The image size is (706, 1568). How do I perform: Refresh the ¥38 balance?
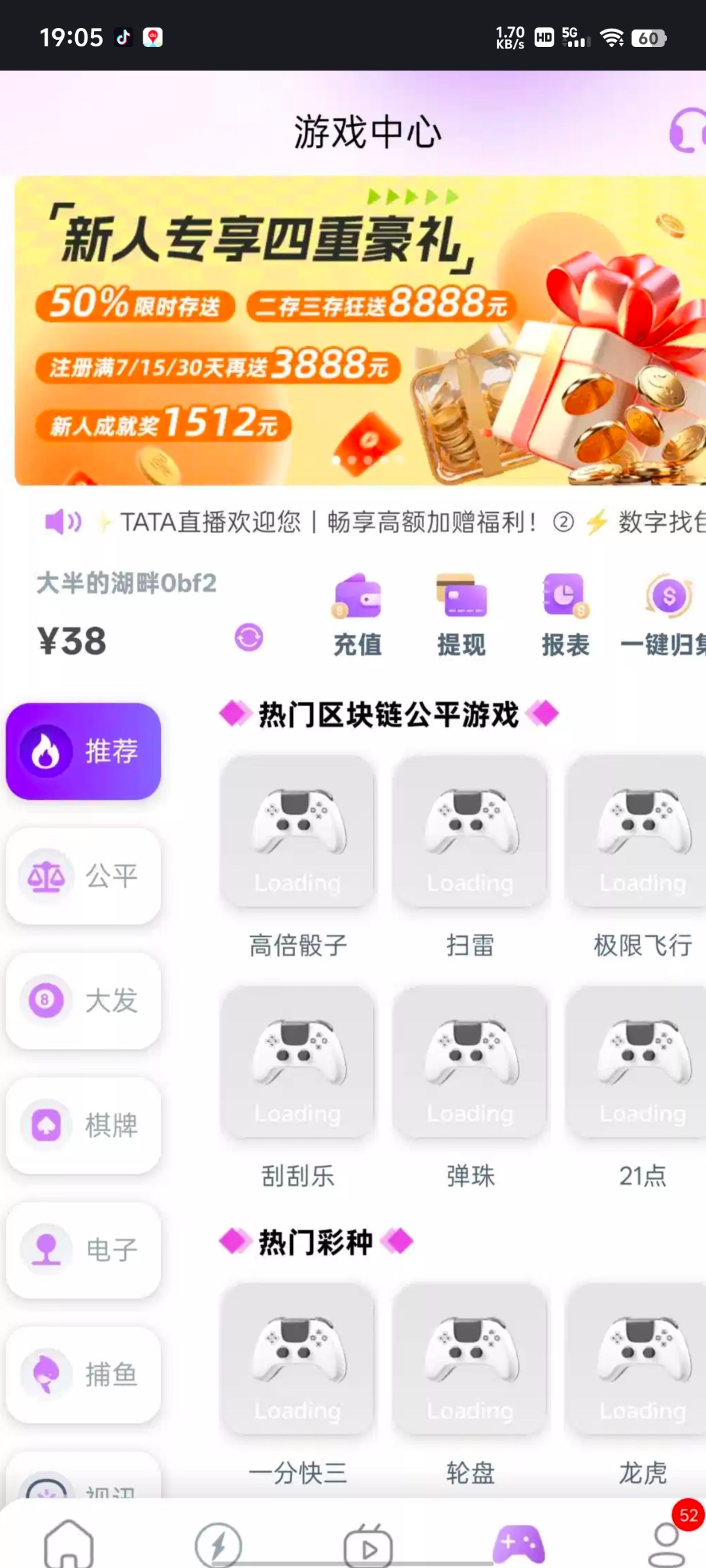click(248, 637)
